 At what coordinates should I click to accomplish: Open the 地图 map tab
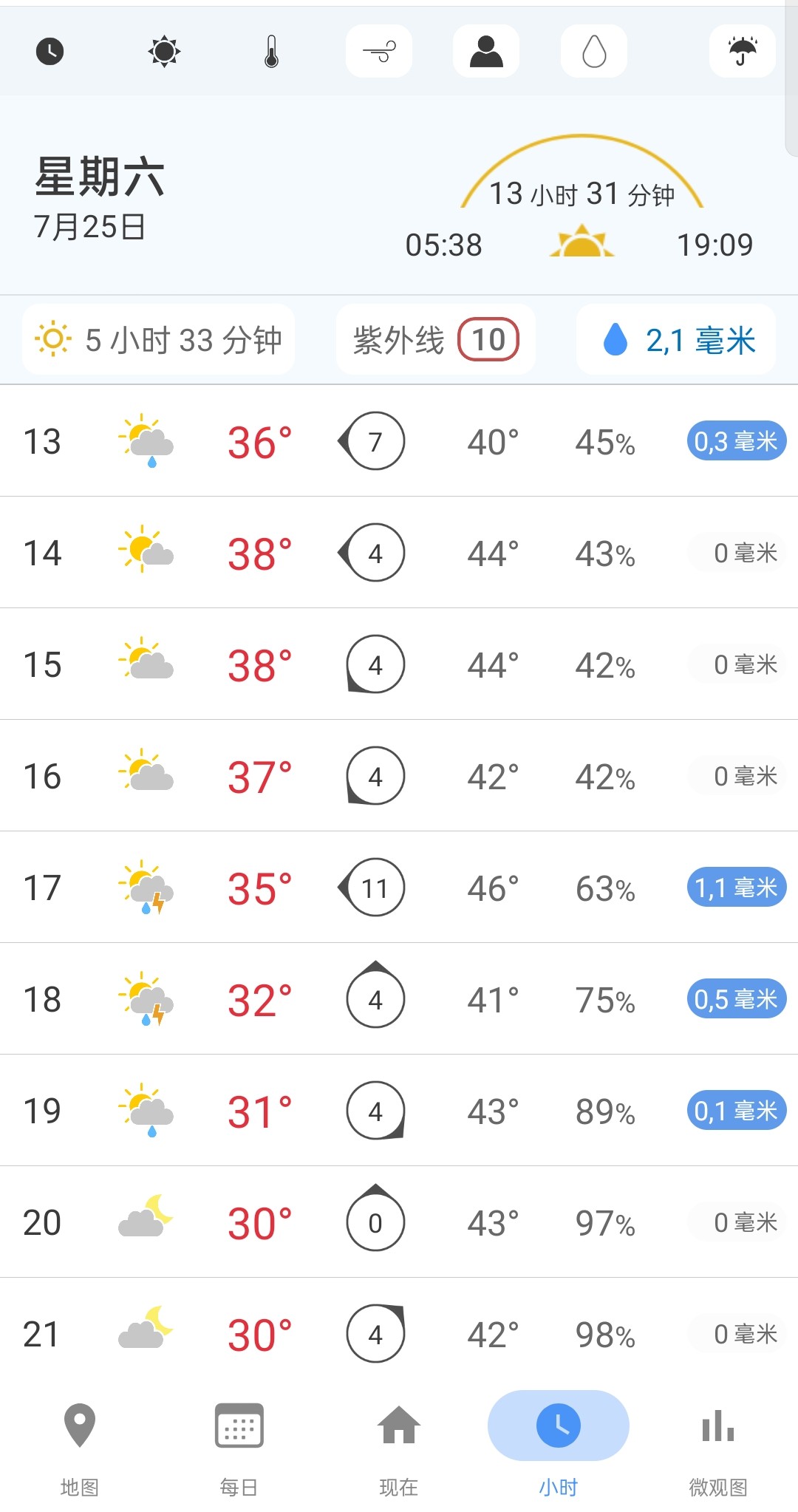tap(80, 1446)
